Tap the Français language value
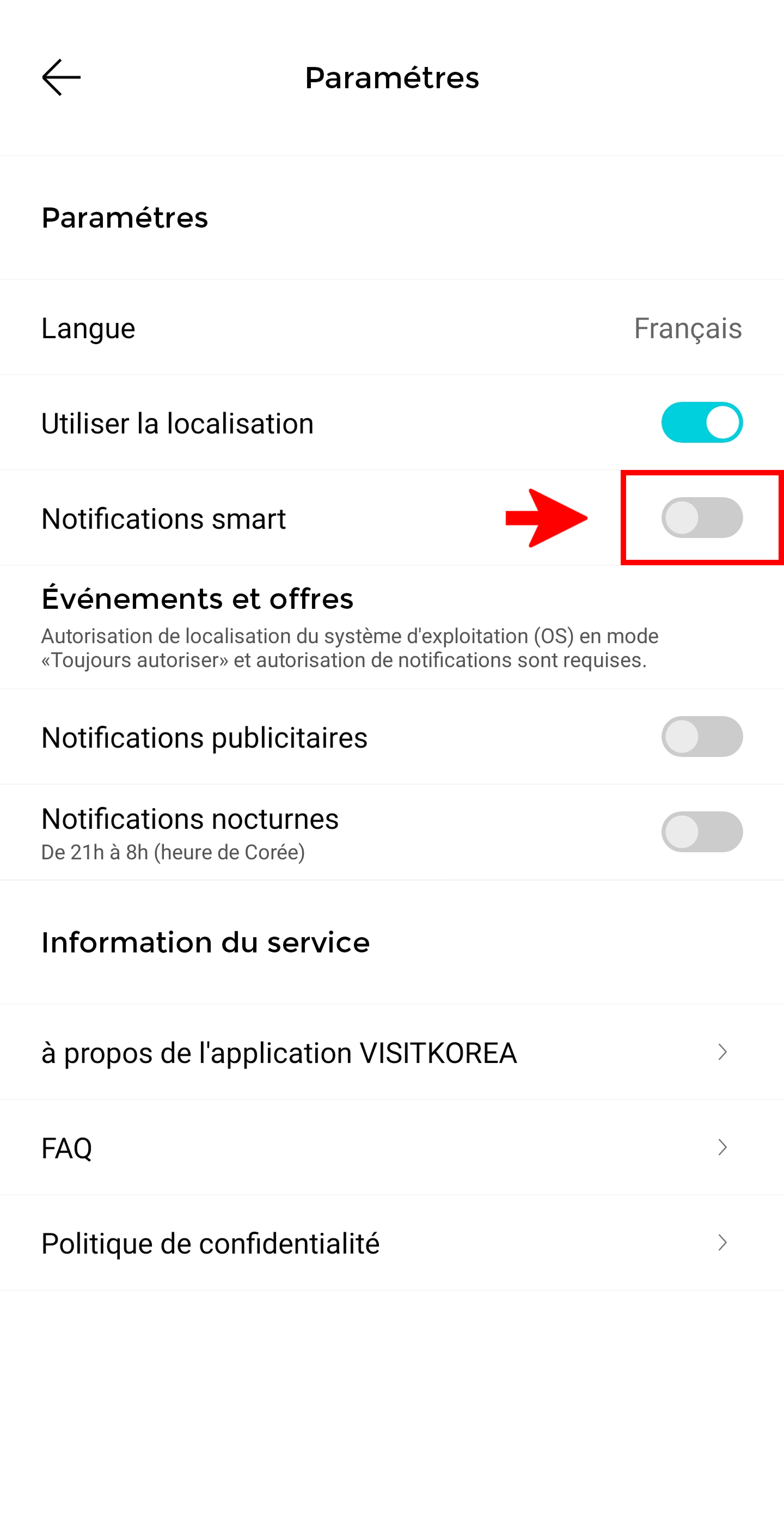This screenshot has height=1540, width=784. pos(687,328)
